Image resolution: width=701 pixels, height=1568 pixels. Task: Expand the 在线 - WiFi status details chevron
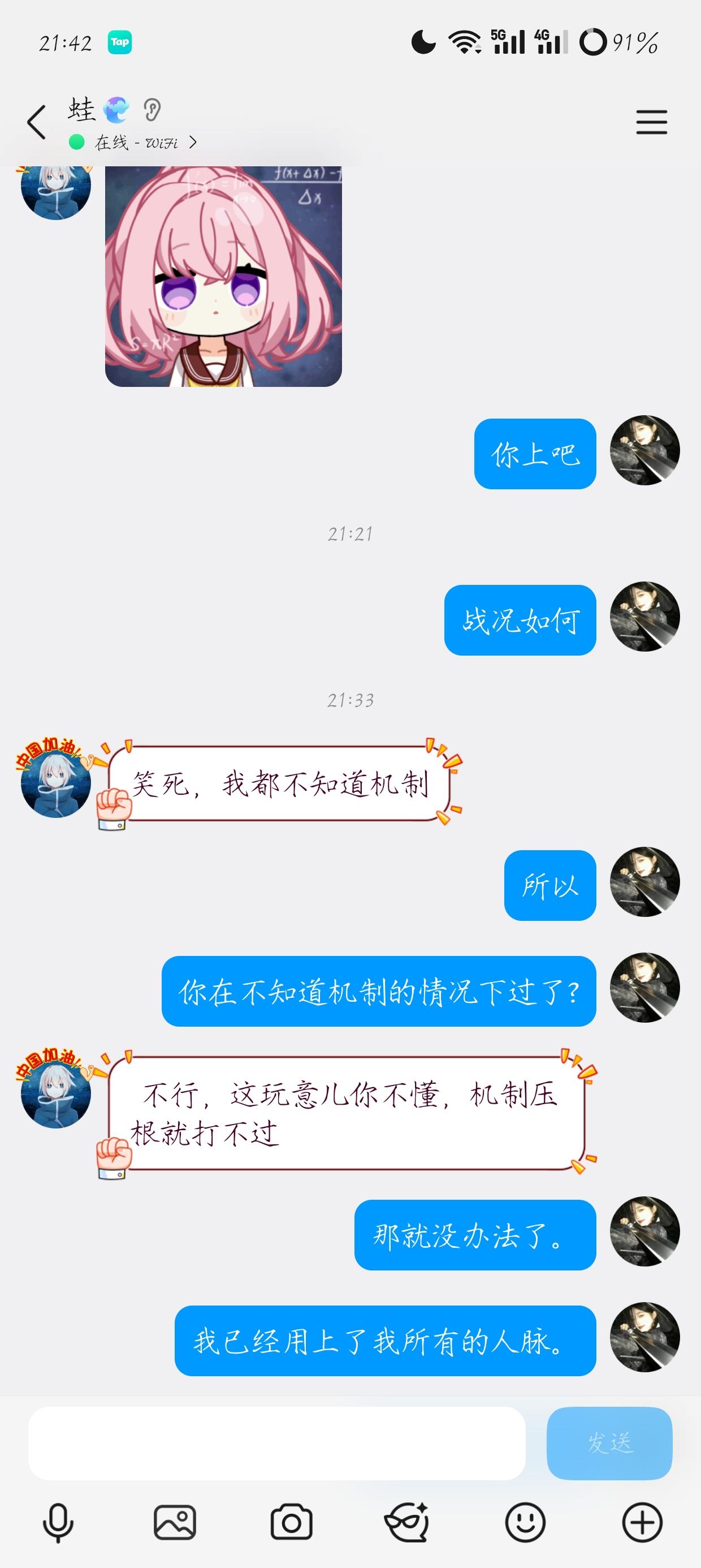tap(193, 142)
